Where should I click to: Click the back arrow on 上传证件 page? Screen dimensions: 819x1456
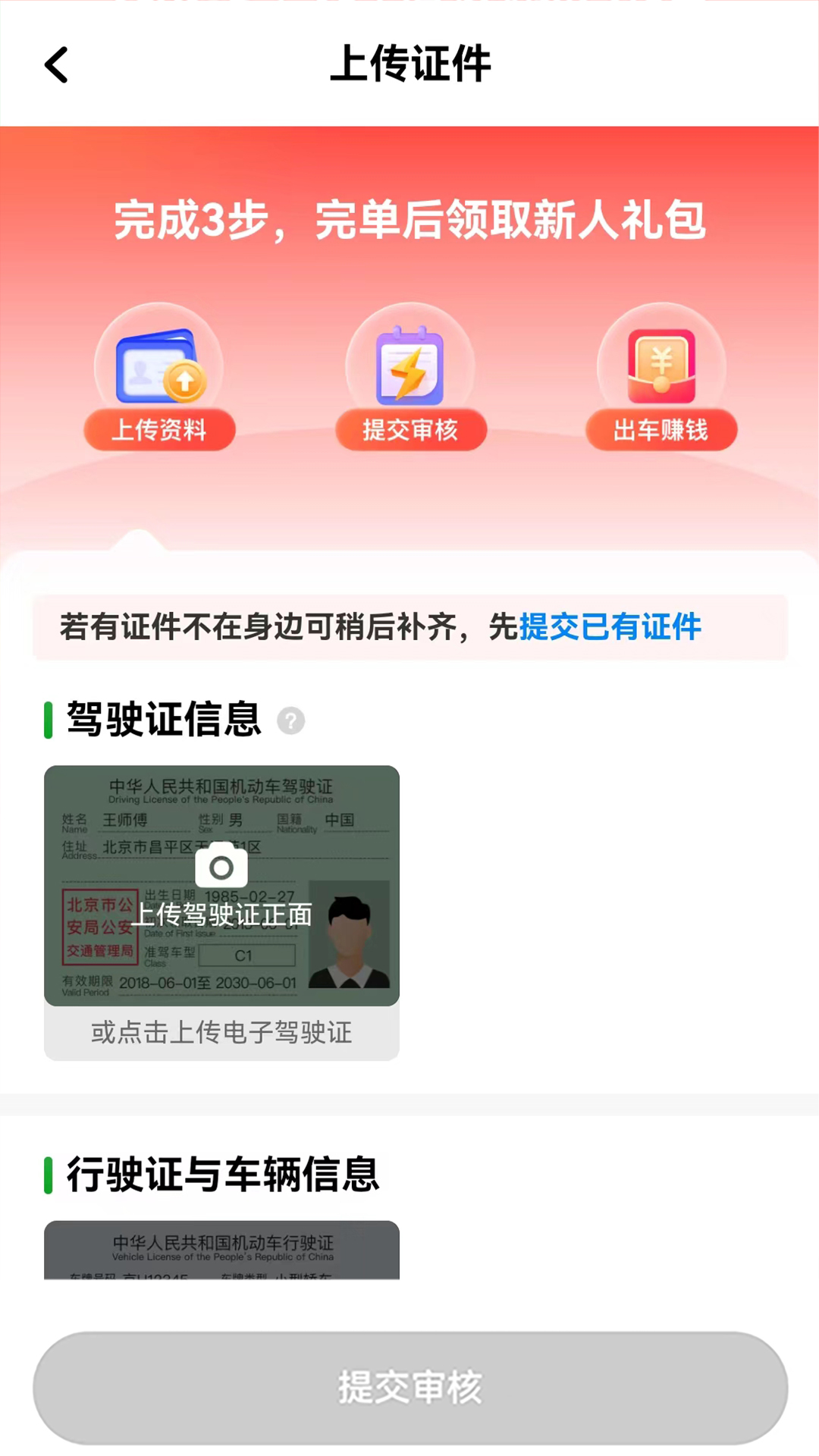pyautogui.click(x=55, y=65)
